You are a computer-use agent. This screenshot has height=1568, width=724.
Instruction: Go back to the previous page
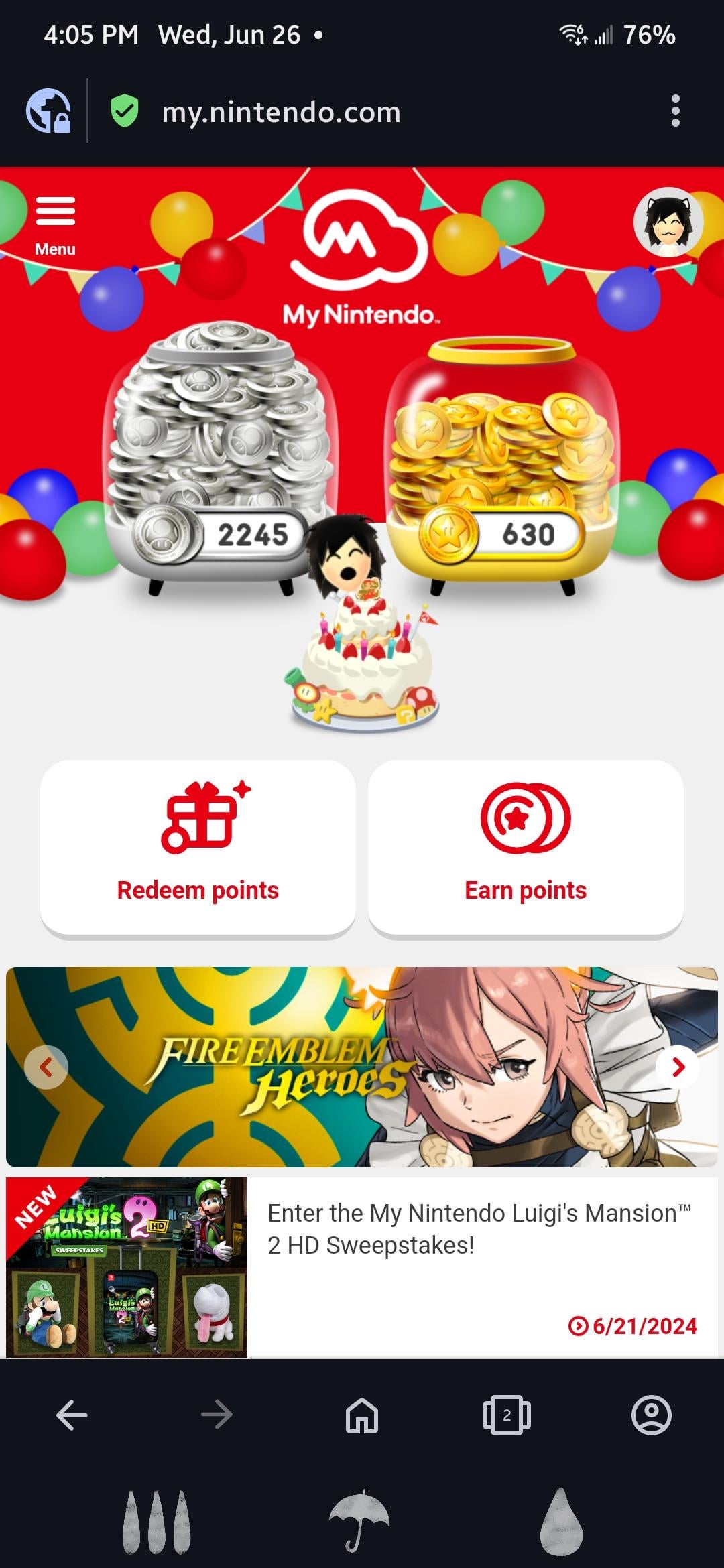(72, 1415)
